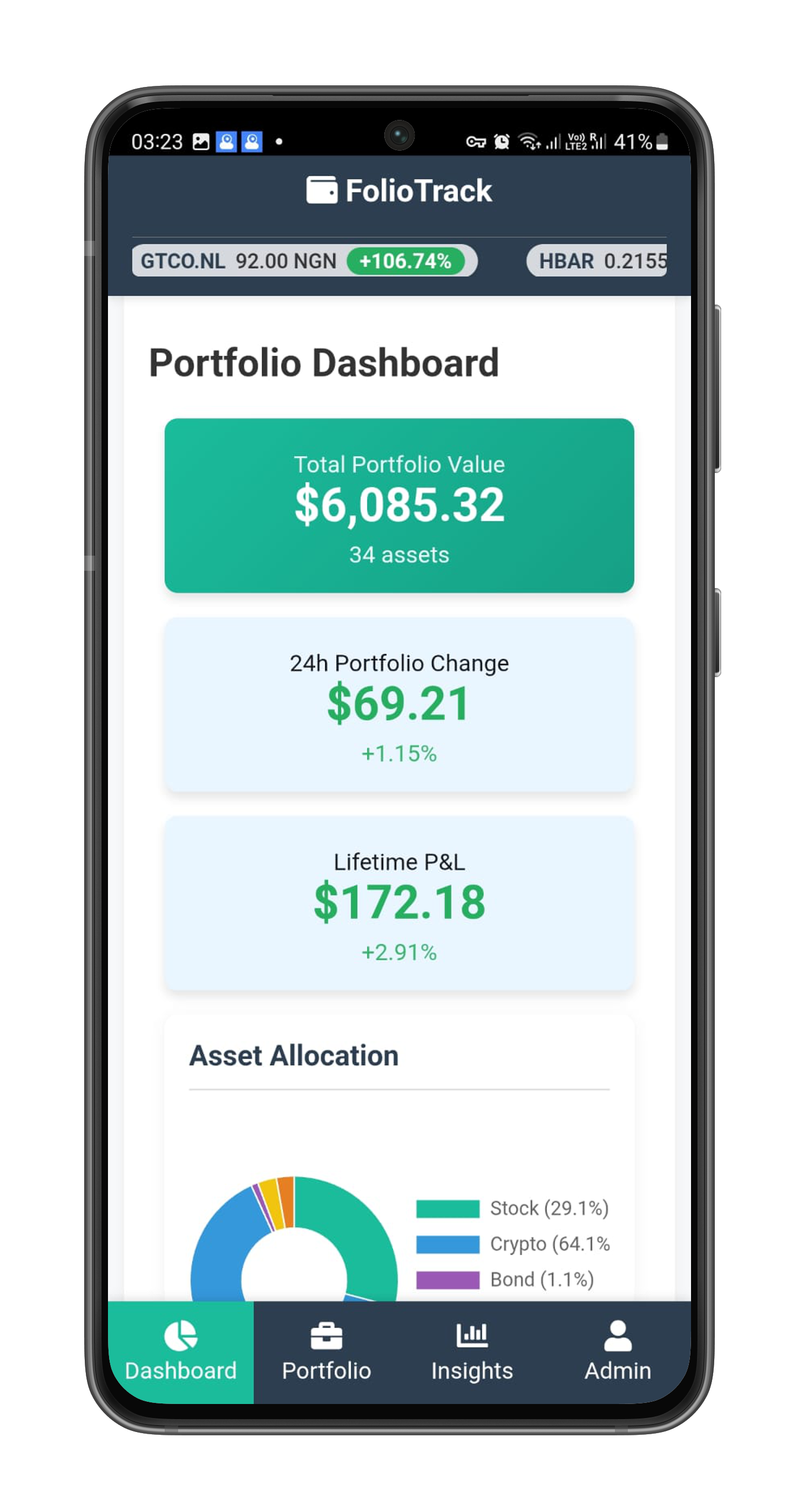Open the GTCO.NL ticker chip
799x1512 pixels.
[x=305, y=261]
